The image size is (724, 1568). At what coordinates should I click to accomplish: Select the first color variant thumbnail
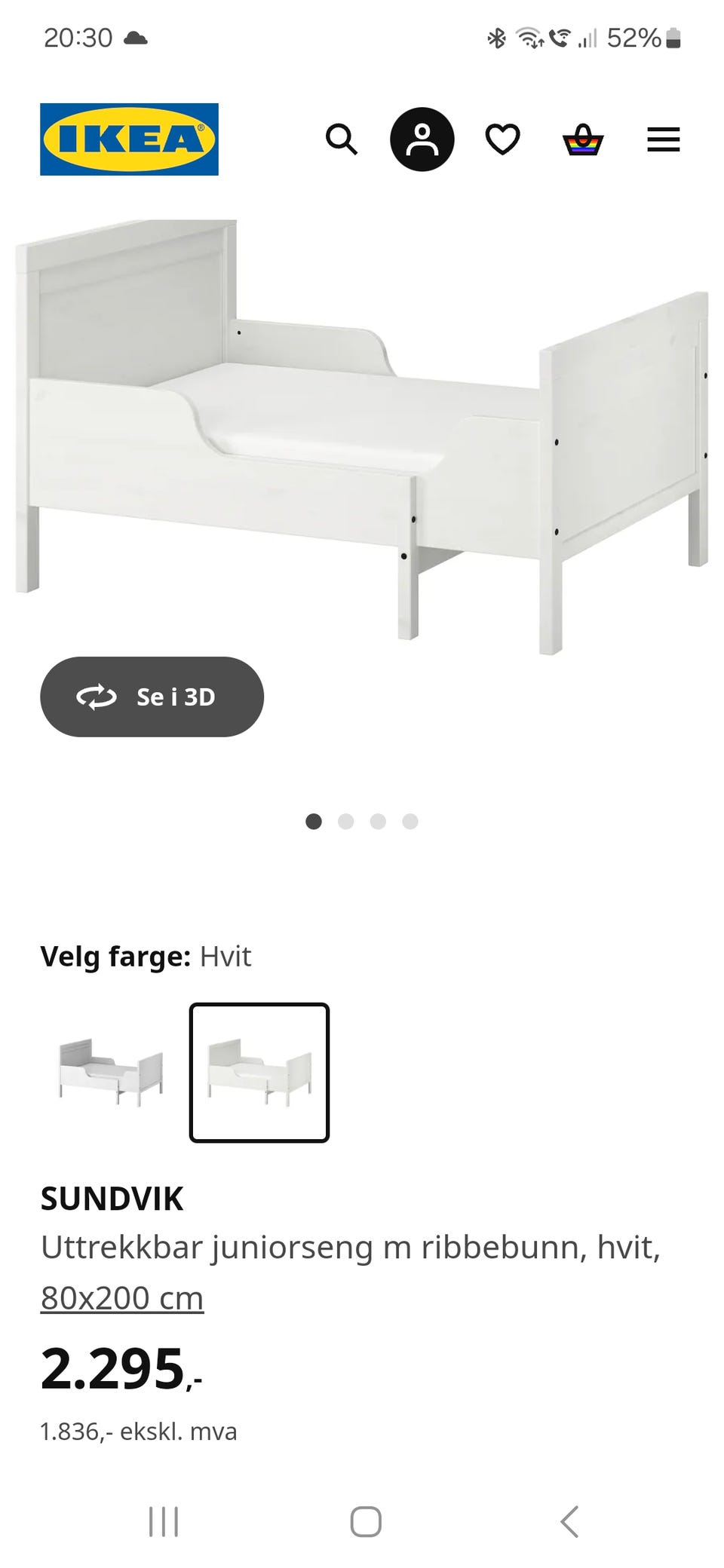pyautogui.click(x=111, y=1072)
